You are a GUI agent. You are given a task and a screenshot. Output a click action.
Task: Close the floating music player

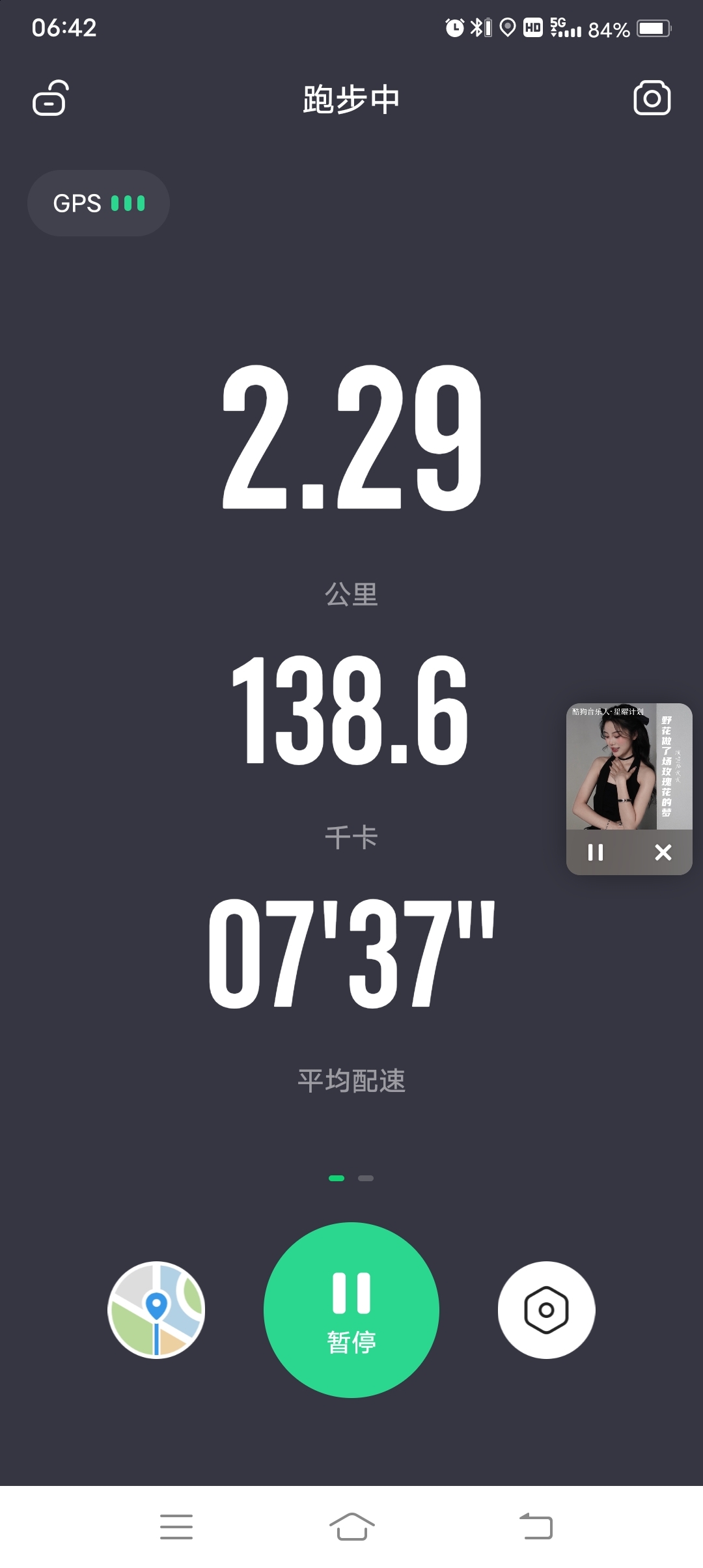(663, 852)
